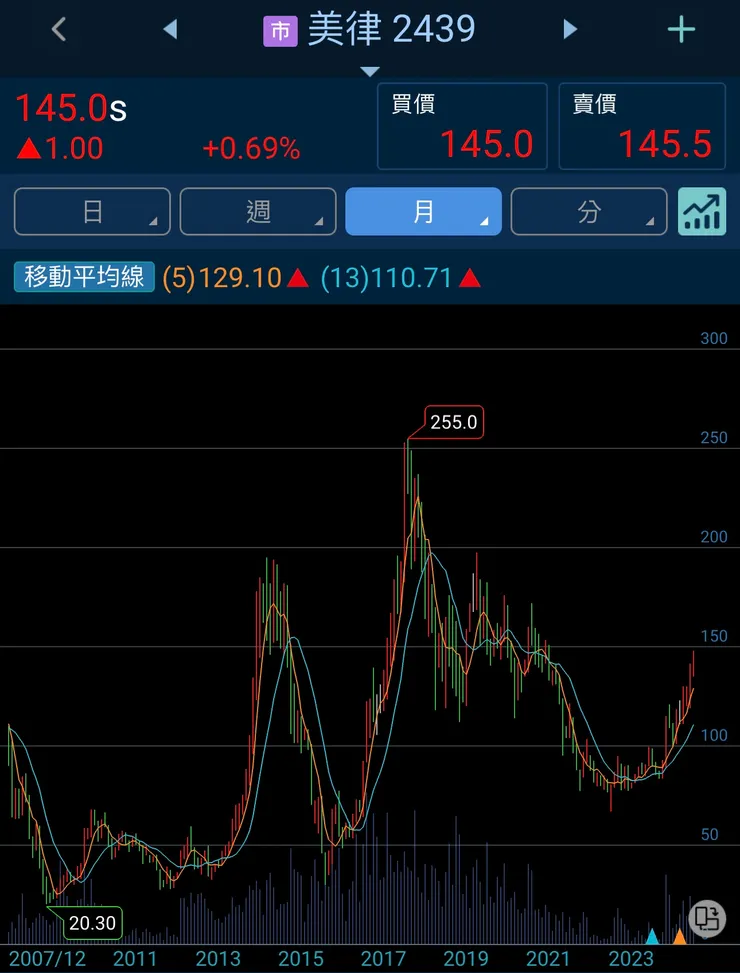
Task: Switch to the previous stock
Action: (170, 30)
